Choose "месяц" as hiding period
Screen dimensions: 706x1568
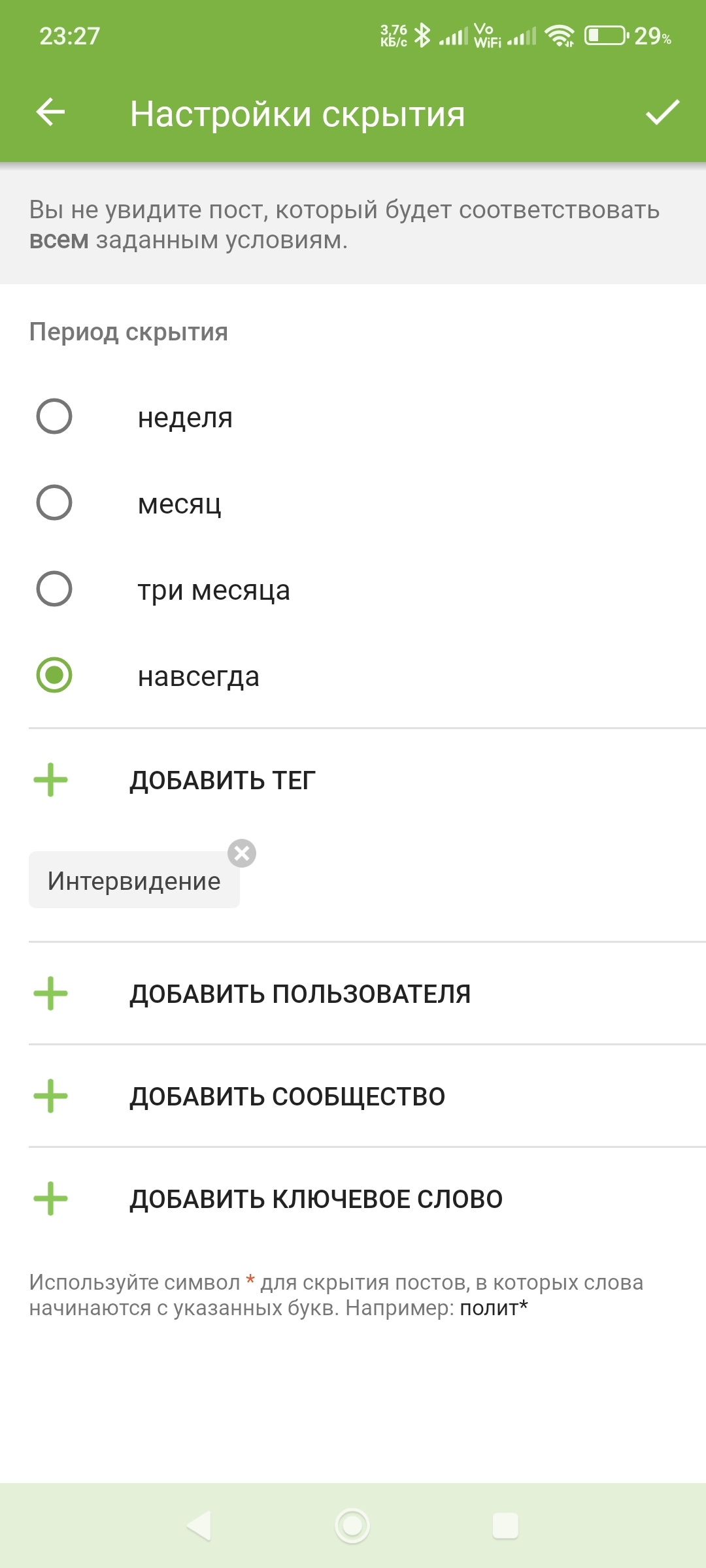[54, 503]
